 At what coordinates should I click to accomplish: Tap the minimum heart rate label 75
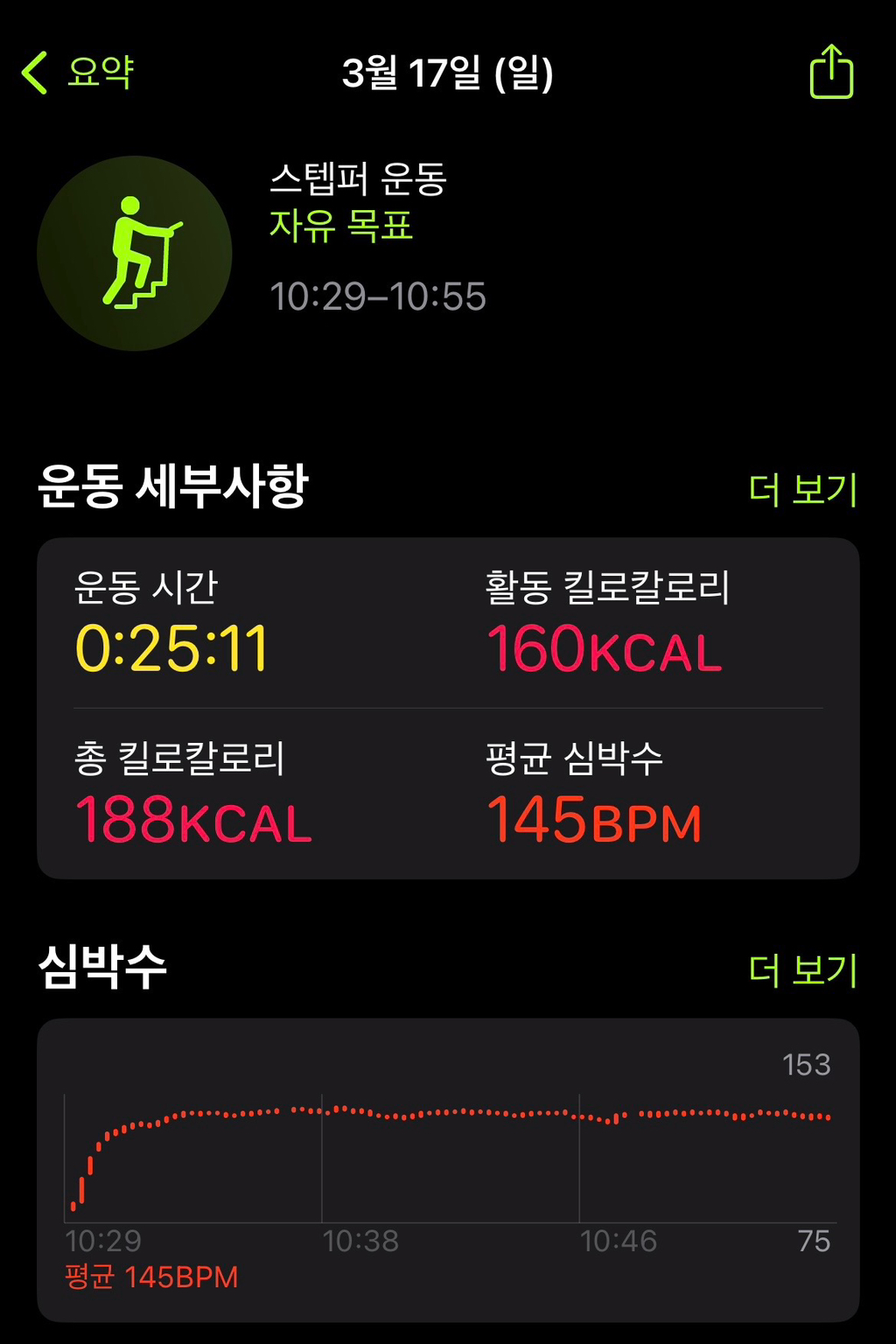pyautogui.click(x=815, y=1240)
